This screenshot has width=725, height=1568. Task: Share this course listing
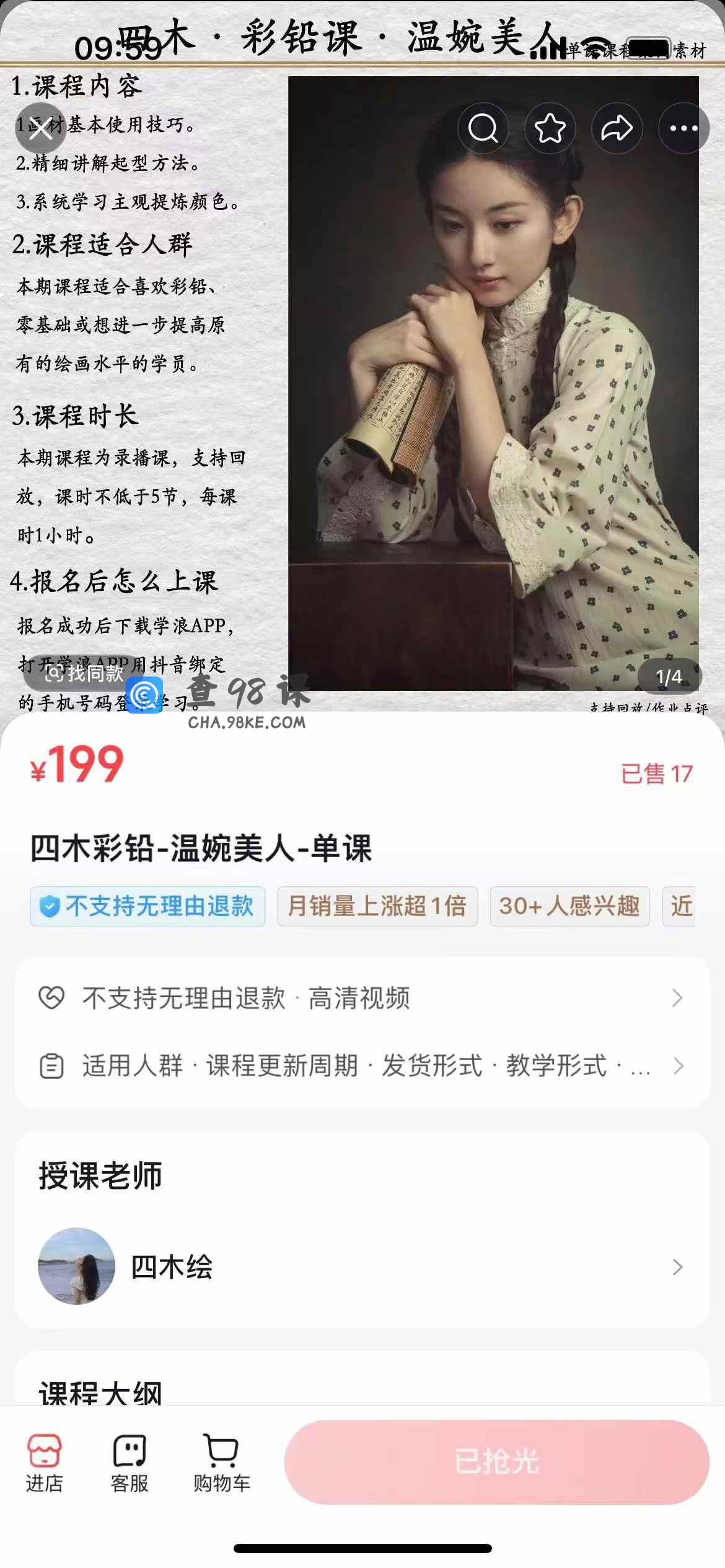coord(617,128)
